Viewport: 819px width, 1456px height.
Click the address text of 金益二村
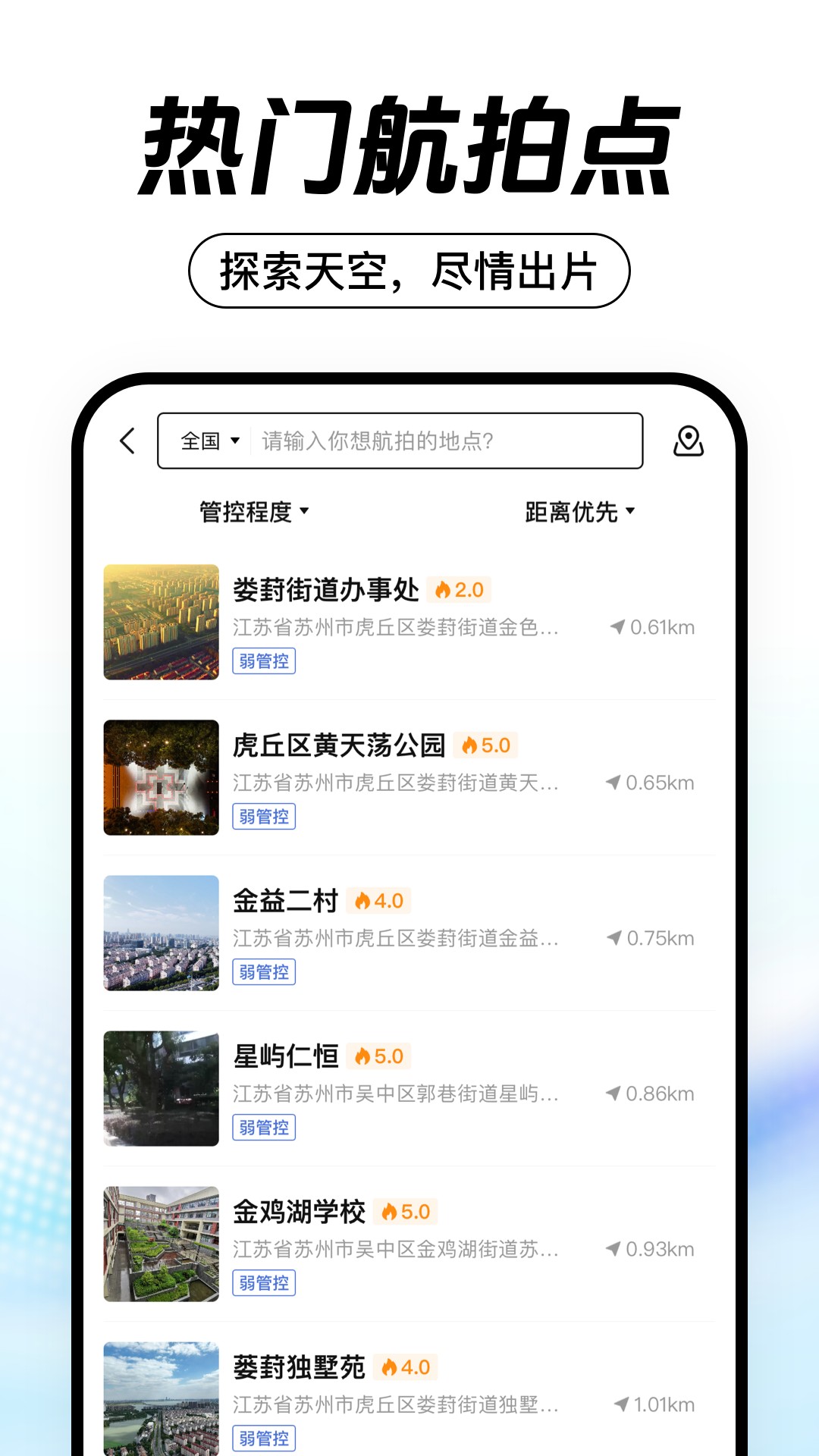pyautogui.click(x=396, y=938)
